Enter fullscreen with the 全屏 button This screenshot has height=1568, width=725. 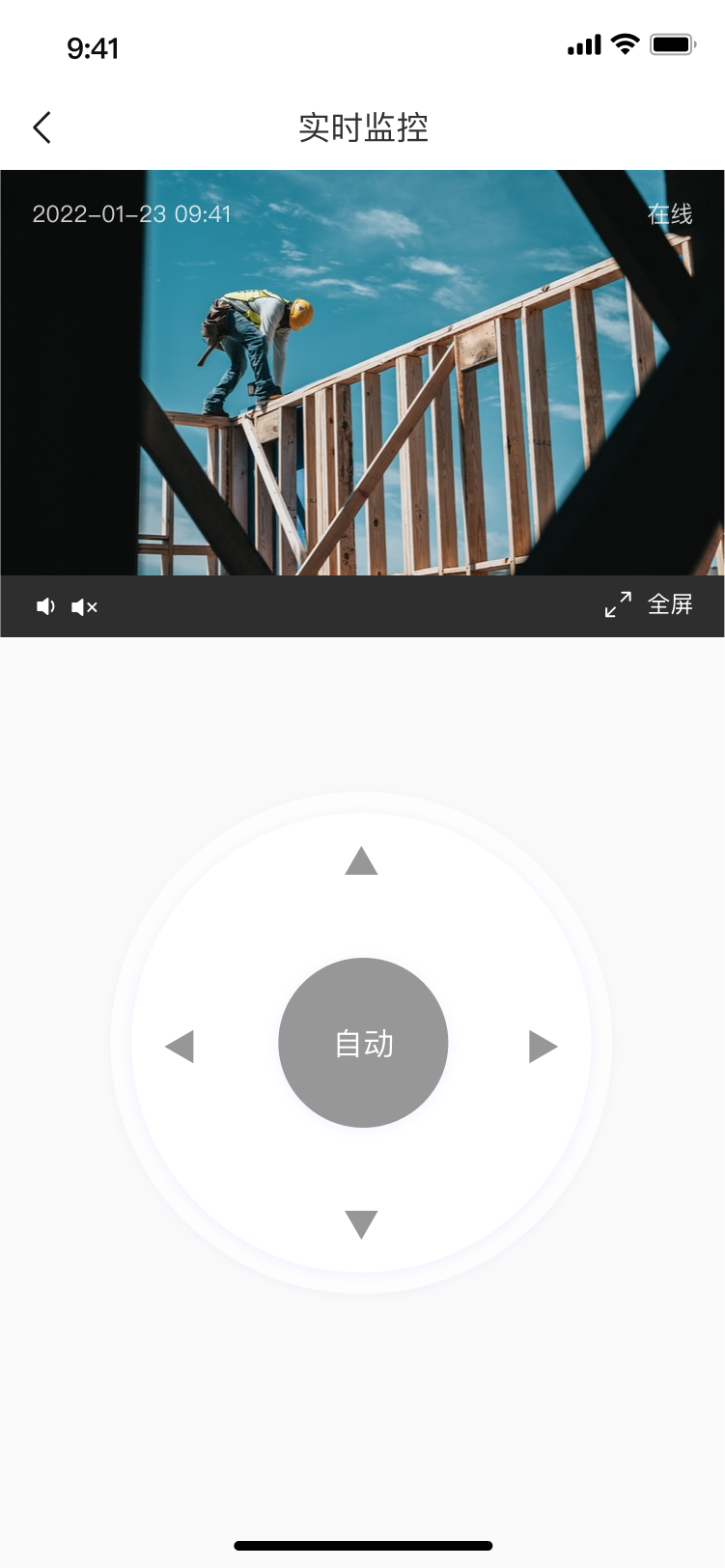(649, 604)
